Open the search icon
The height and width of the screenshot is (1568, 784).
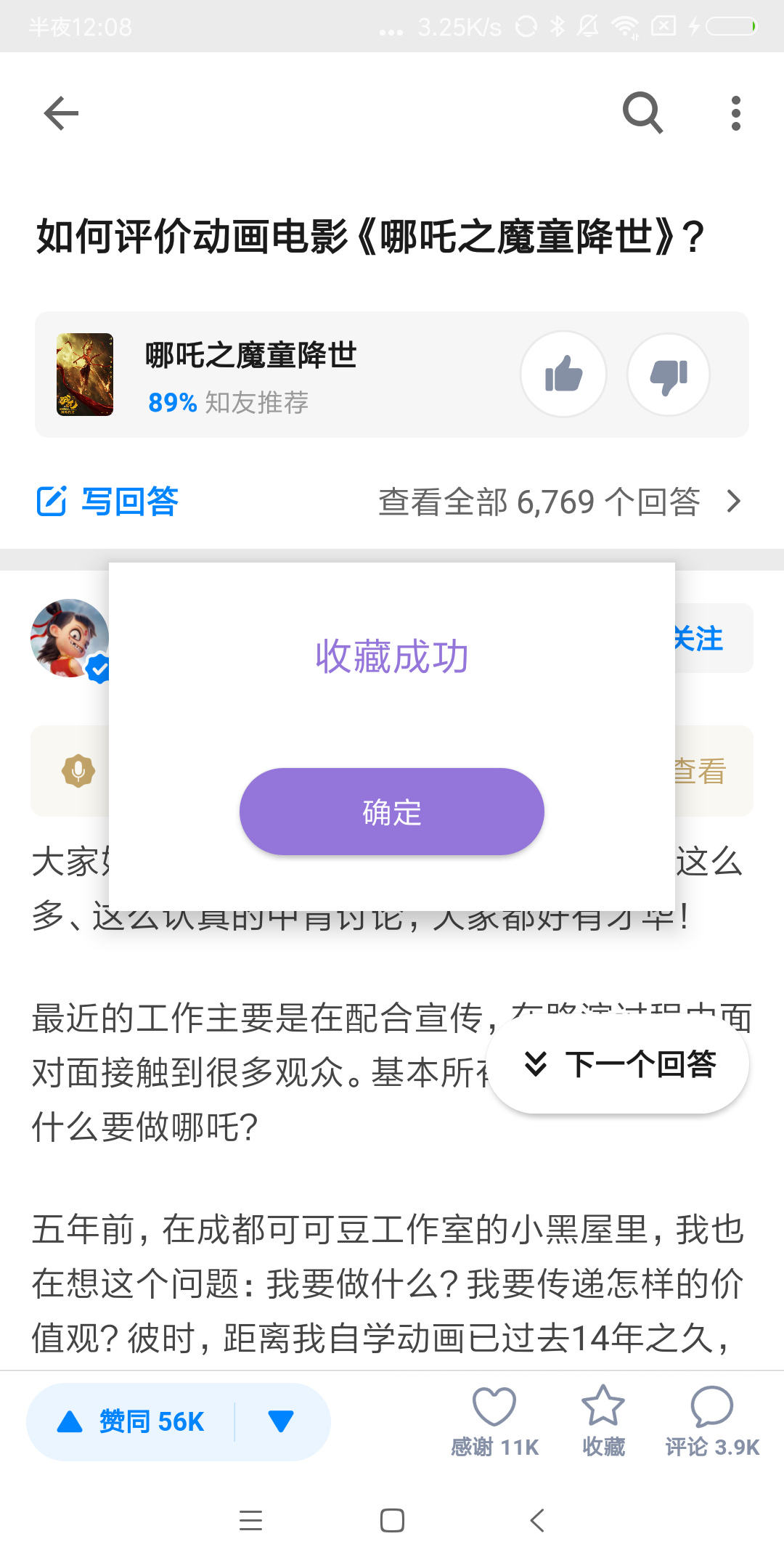pyautogui.click(x=642, y=113)
